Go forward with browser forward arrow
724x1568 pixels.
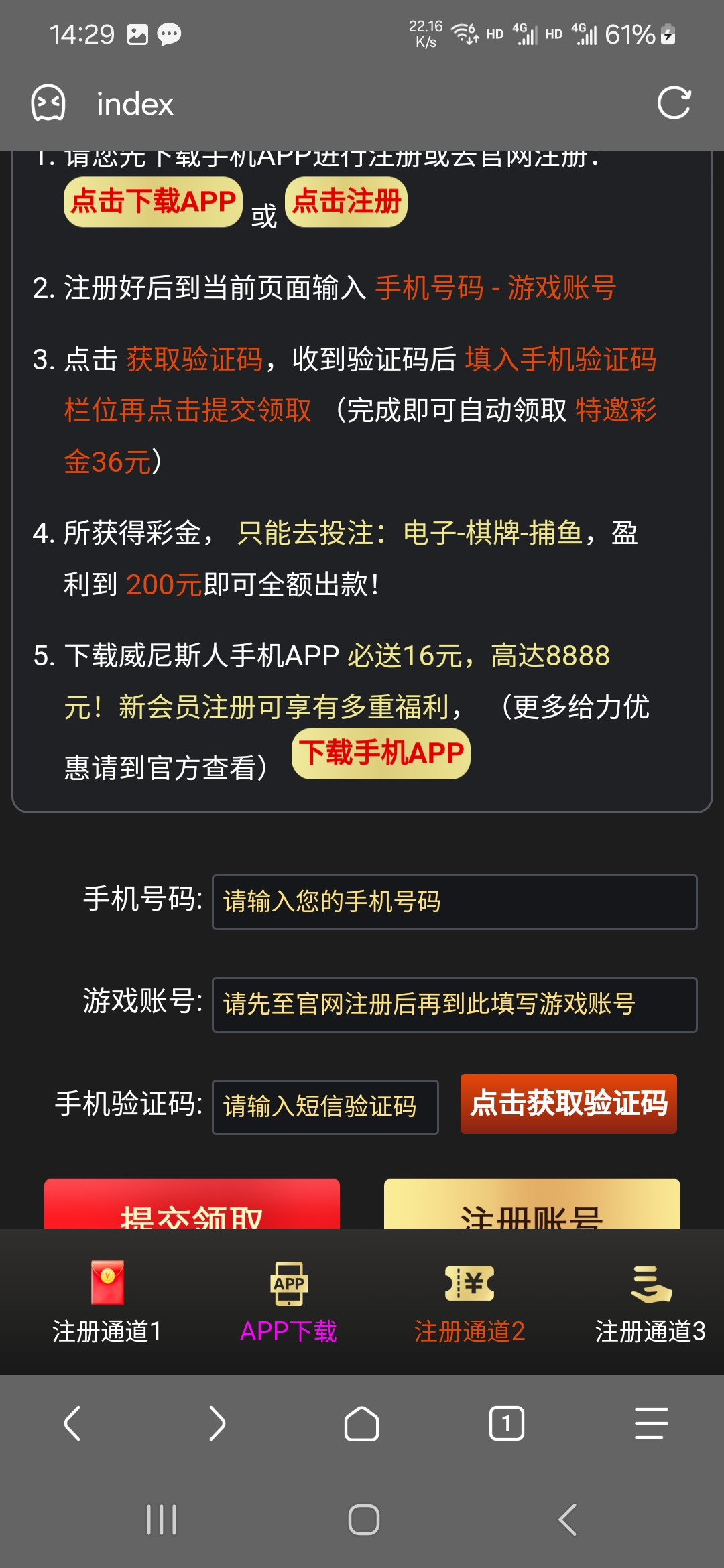tap(217, 1423)
